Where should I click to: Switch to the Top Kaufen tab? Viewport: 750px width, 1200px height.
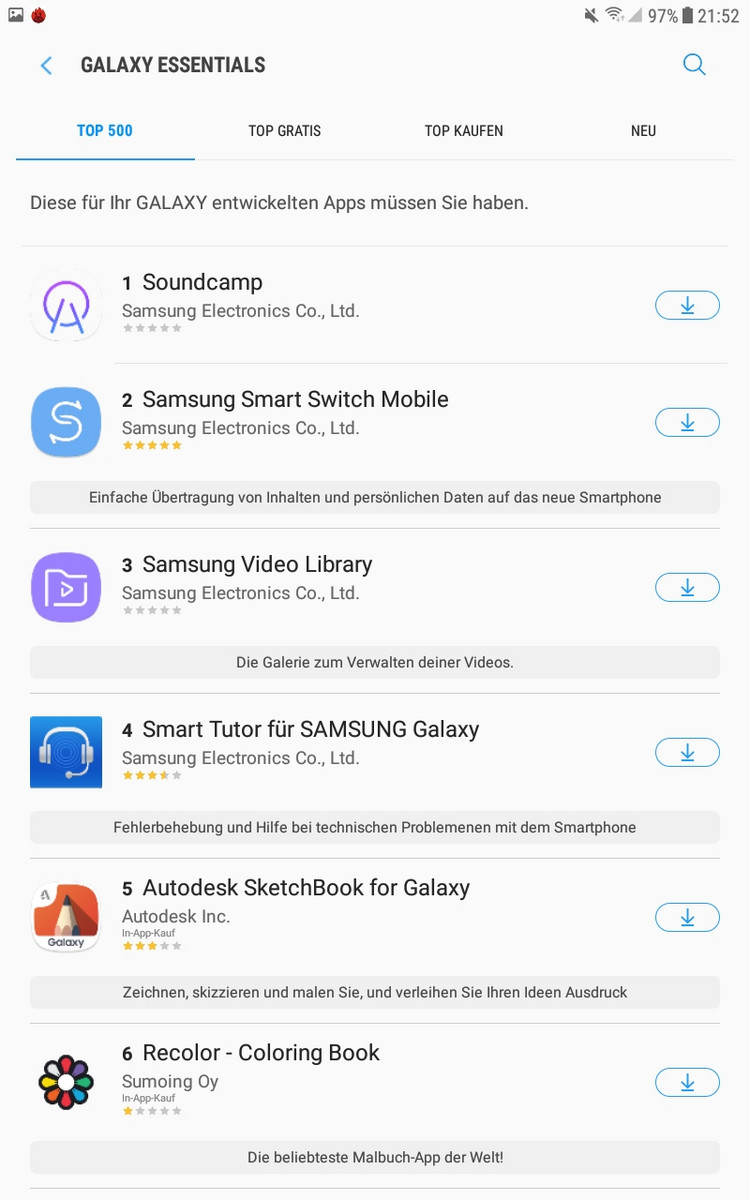pyautogui.click(x=464, y=131)
